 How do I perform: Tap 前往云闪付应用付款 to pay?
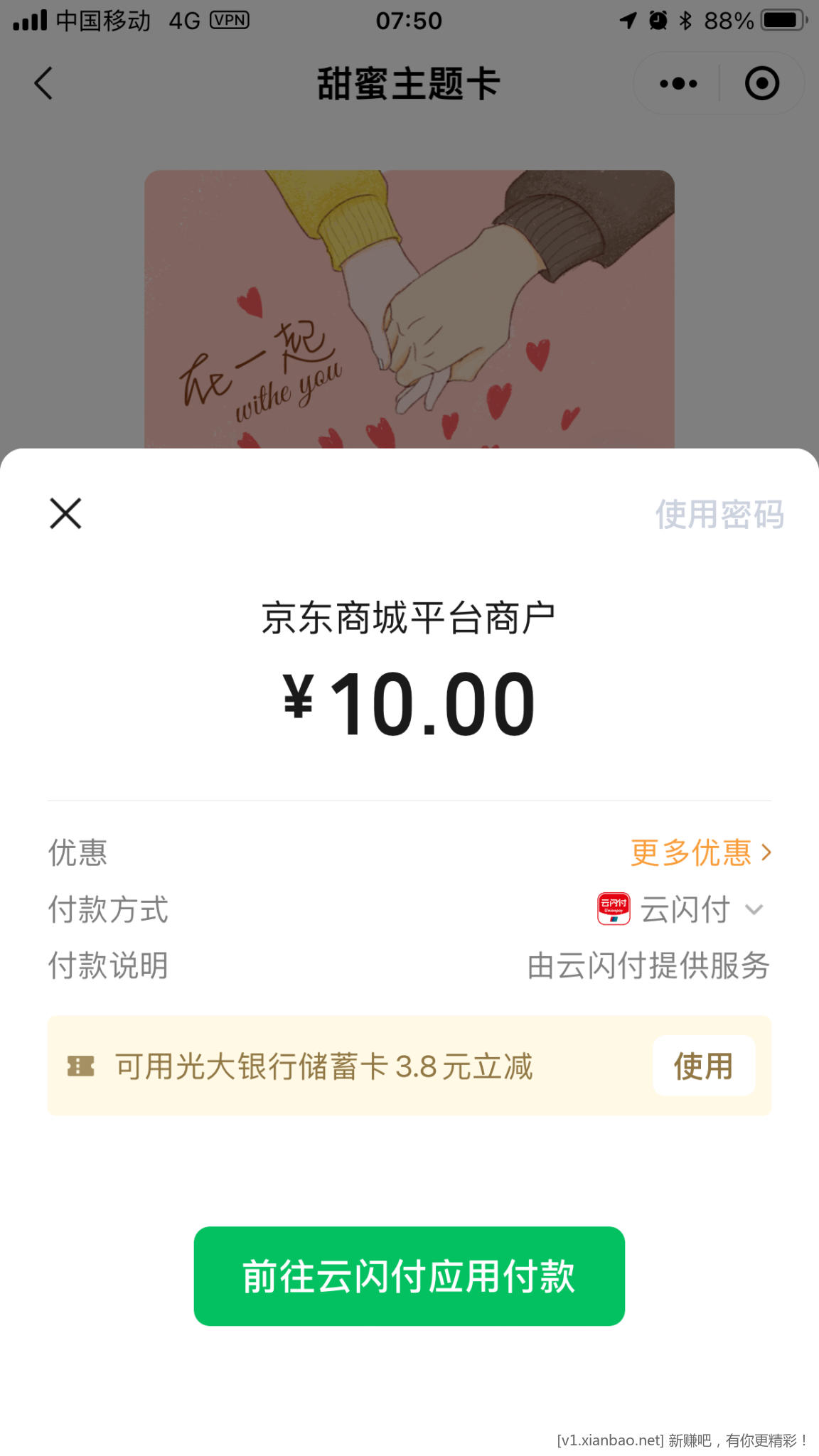click(409, 1276)
